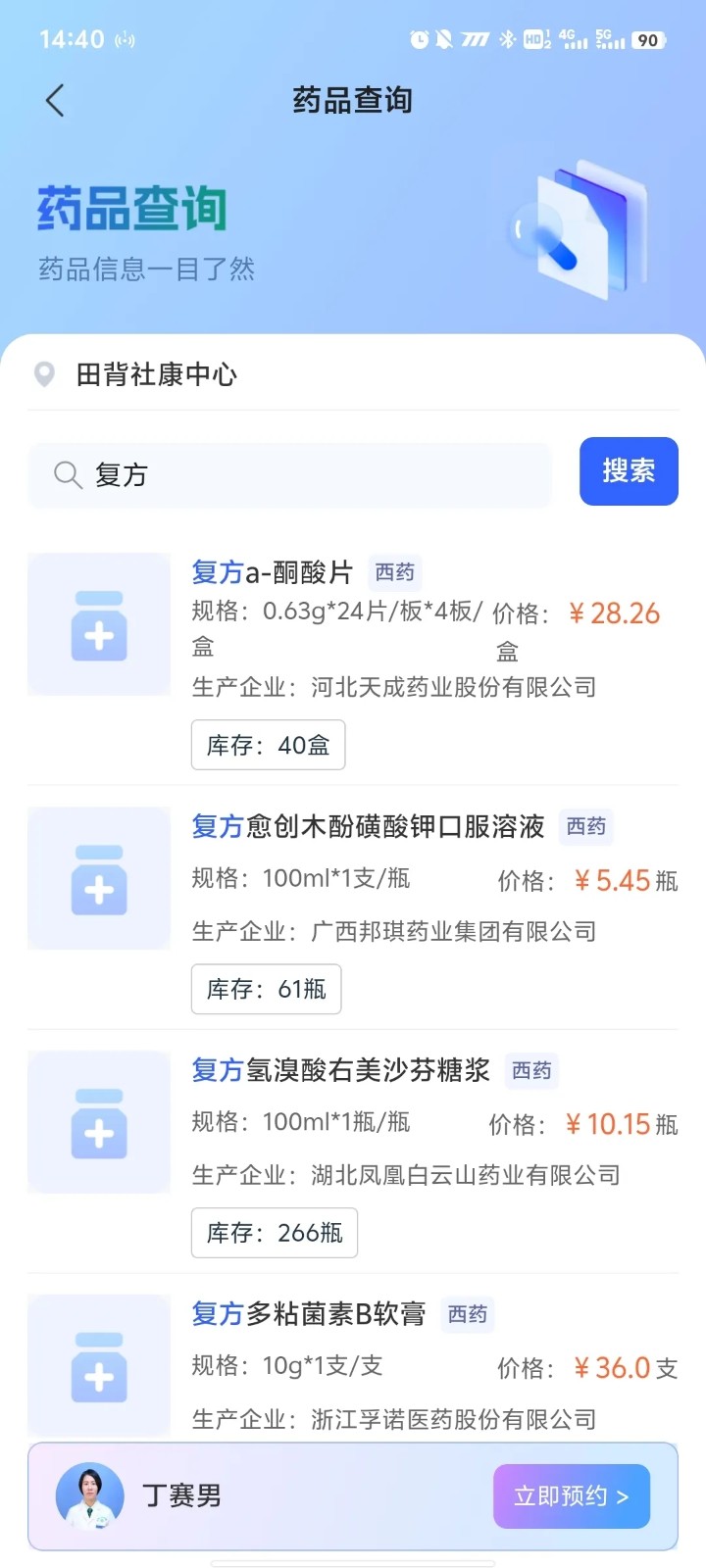View details for 复方愈创木酚磺酸钾口服溶液
This screenshot has height=1568, width=706.
(x=368, y=827)
